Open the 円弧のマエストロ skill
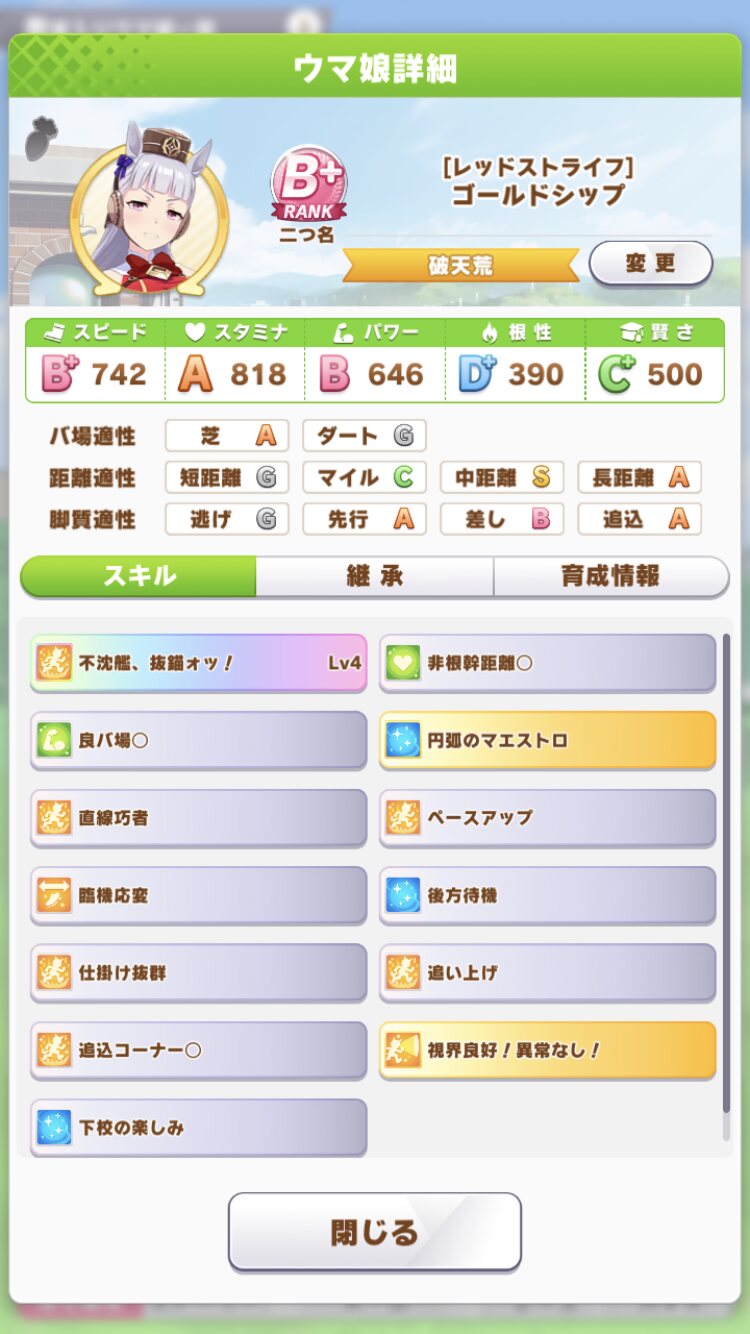 point(547,740)
